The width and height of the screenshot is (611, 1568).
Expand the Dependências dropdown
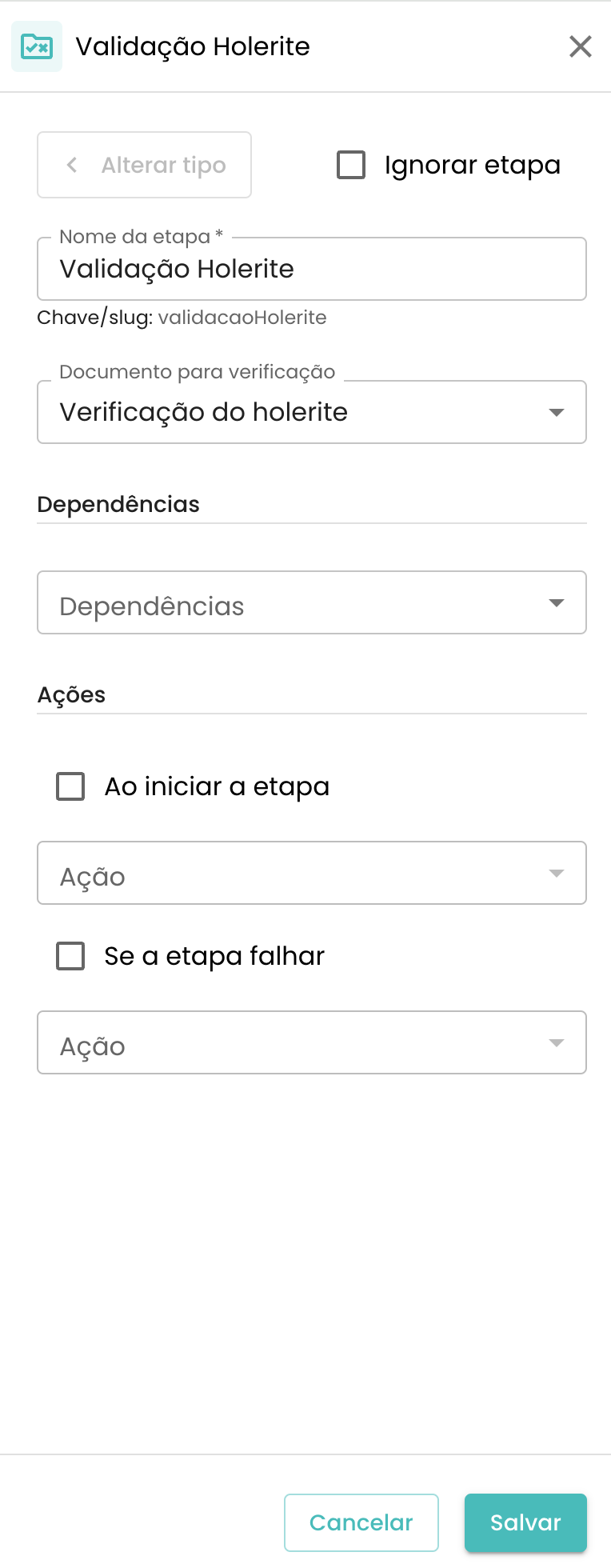312,602
